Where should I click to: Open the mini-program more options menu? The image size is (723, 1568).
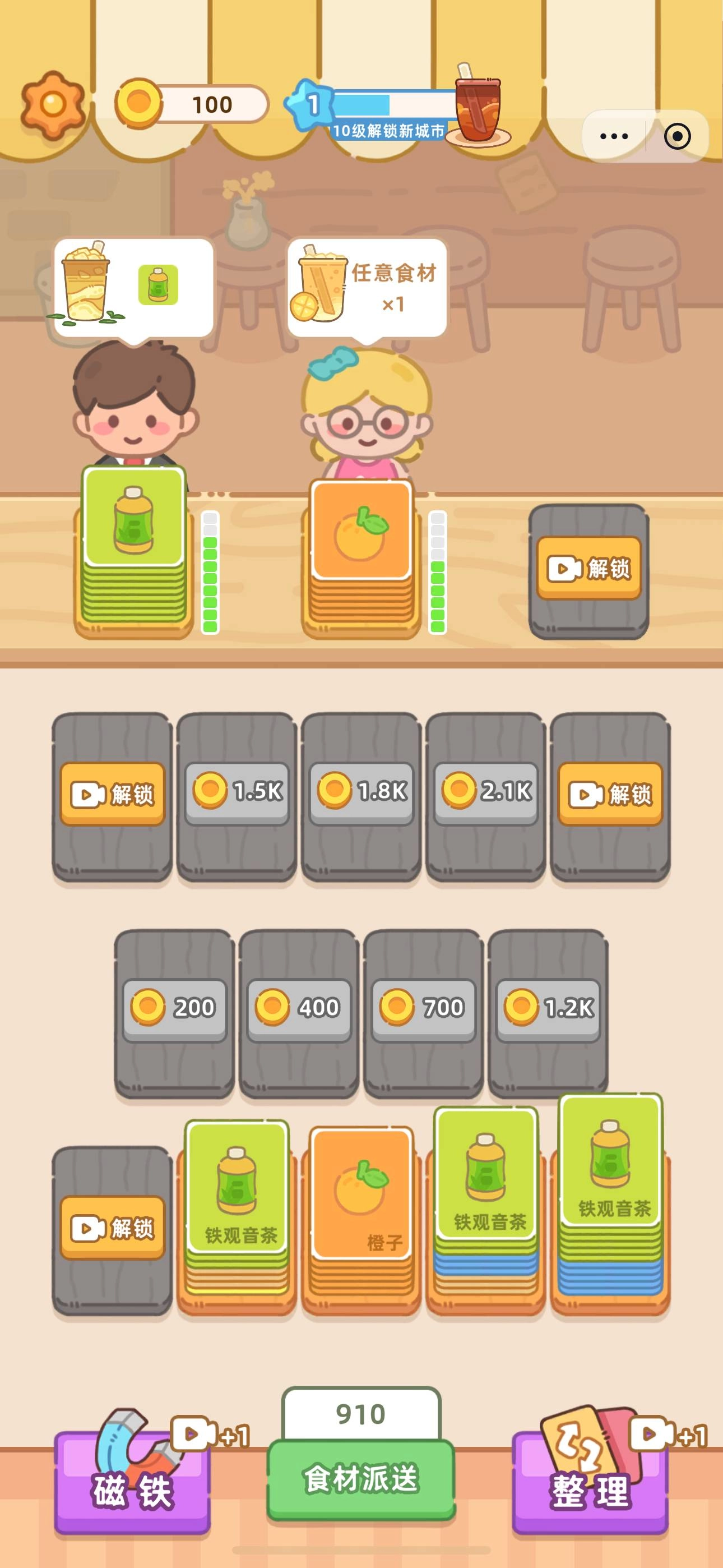coord(614,136)
